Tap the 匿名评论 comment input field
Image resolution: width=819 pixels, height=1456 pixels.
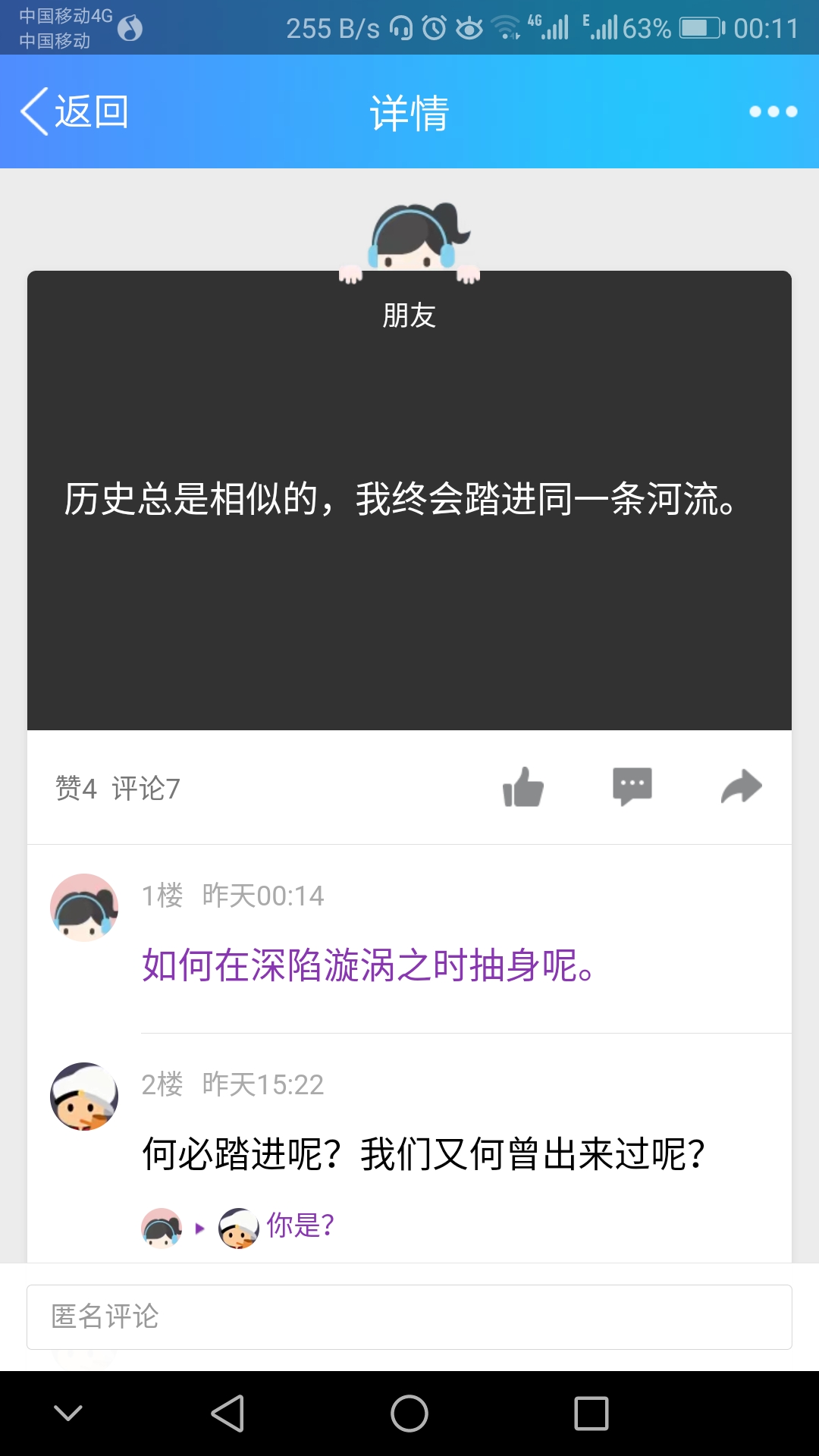409,1317
